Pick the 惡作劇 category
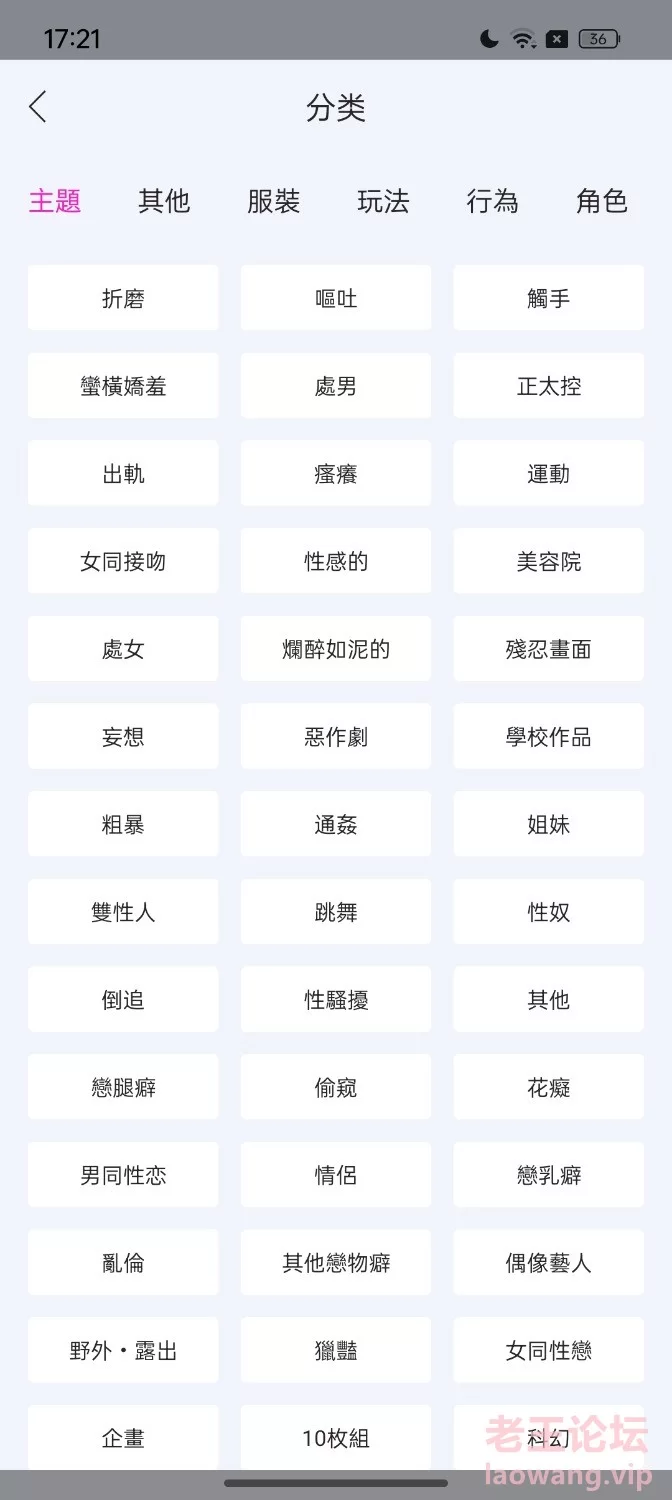 (336, 737)
